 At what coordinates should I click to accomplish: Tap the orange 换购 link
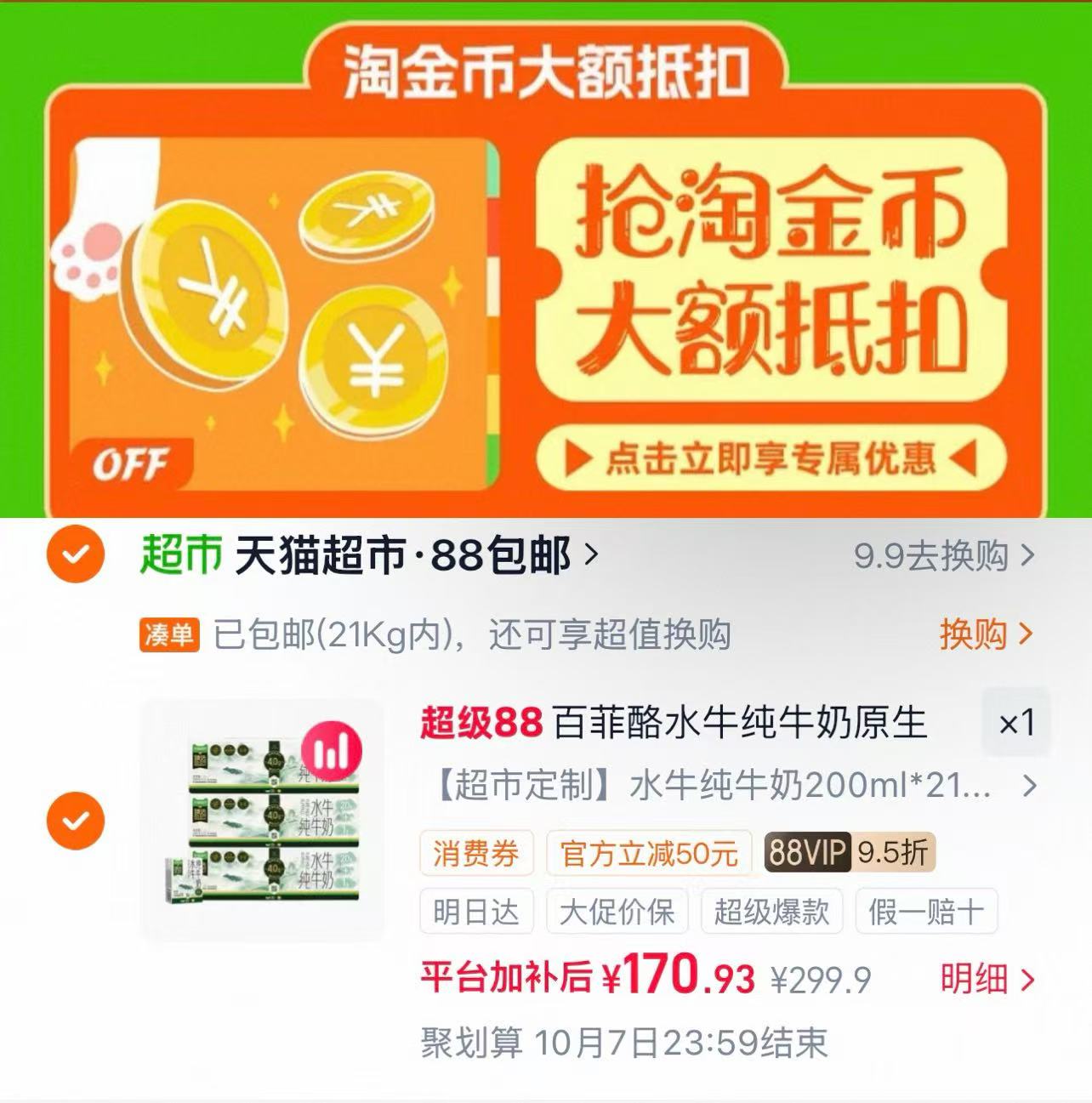point(987,634)
